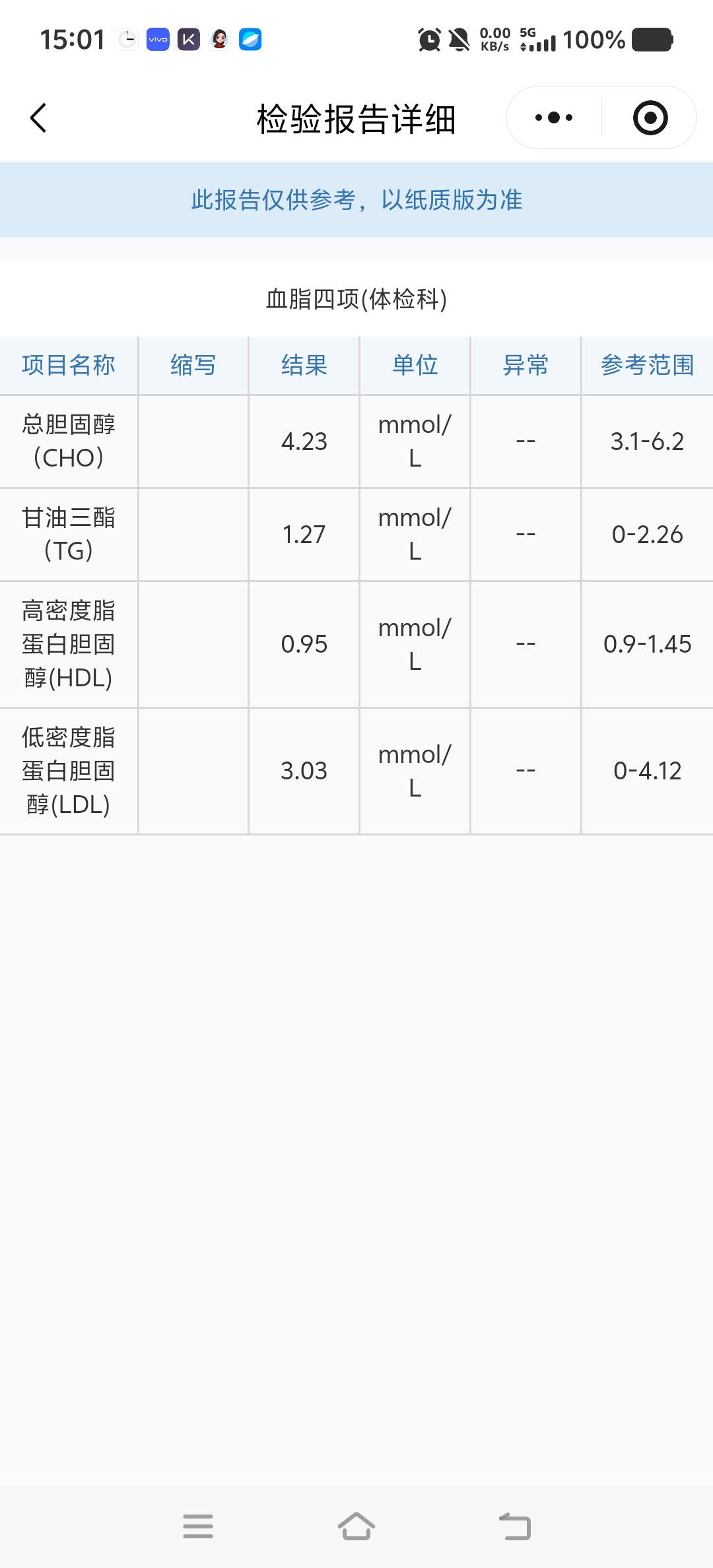The image size is (713, 1568).
Task: Open the mini program more options menu
Action: tap(554, 118)
